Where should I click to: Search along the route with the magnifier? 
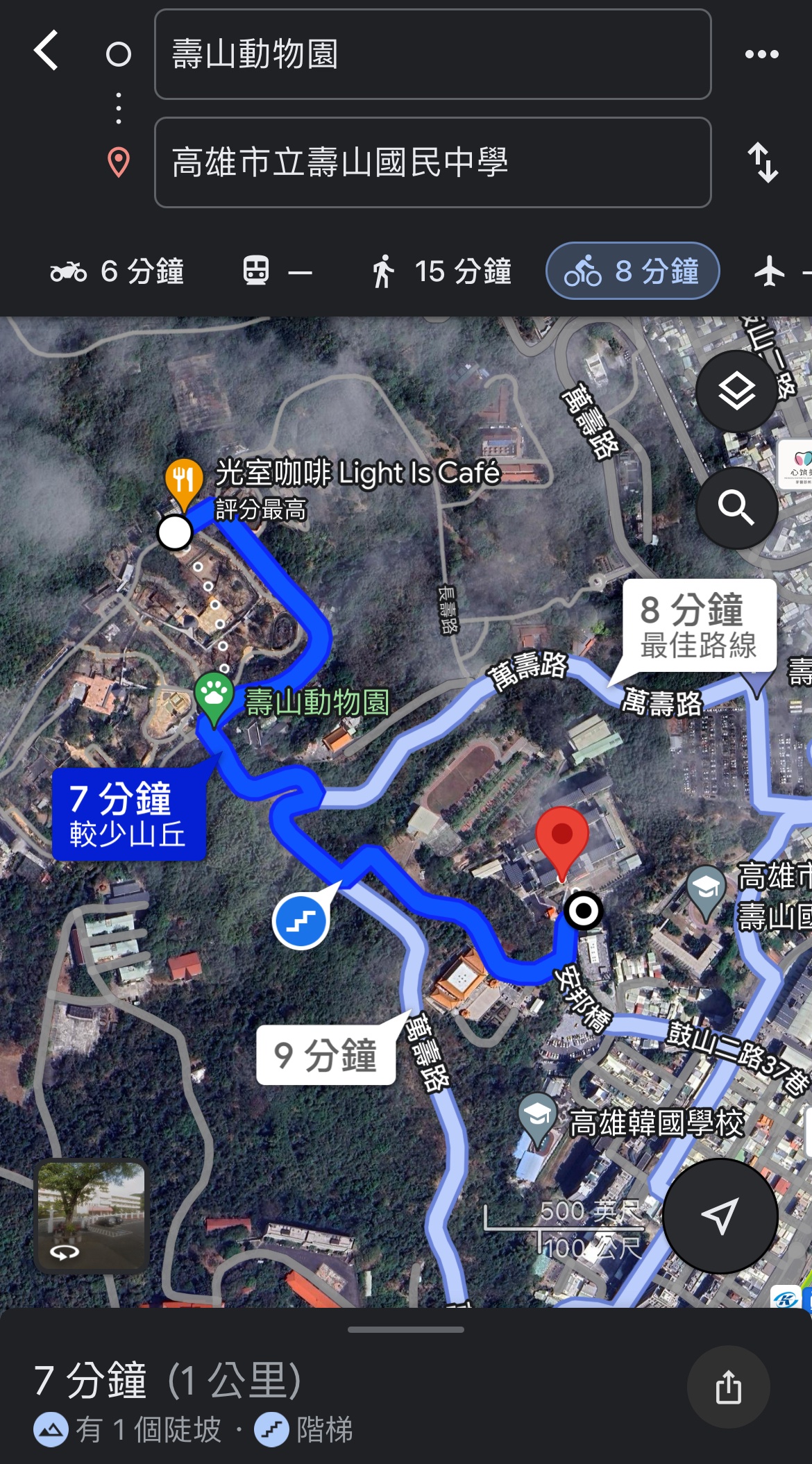tap(736, 508)
